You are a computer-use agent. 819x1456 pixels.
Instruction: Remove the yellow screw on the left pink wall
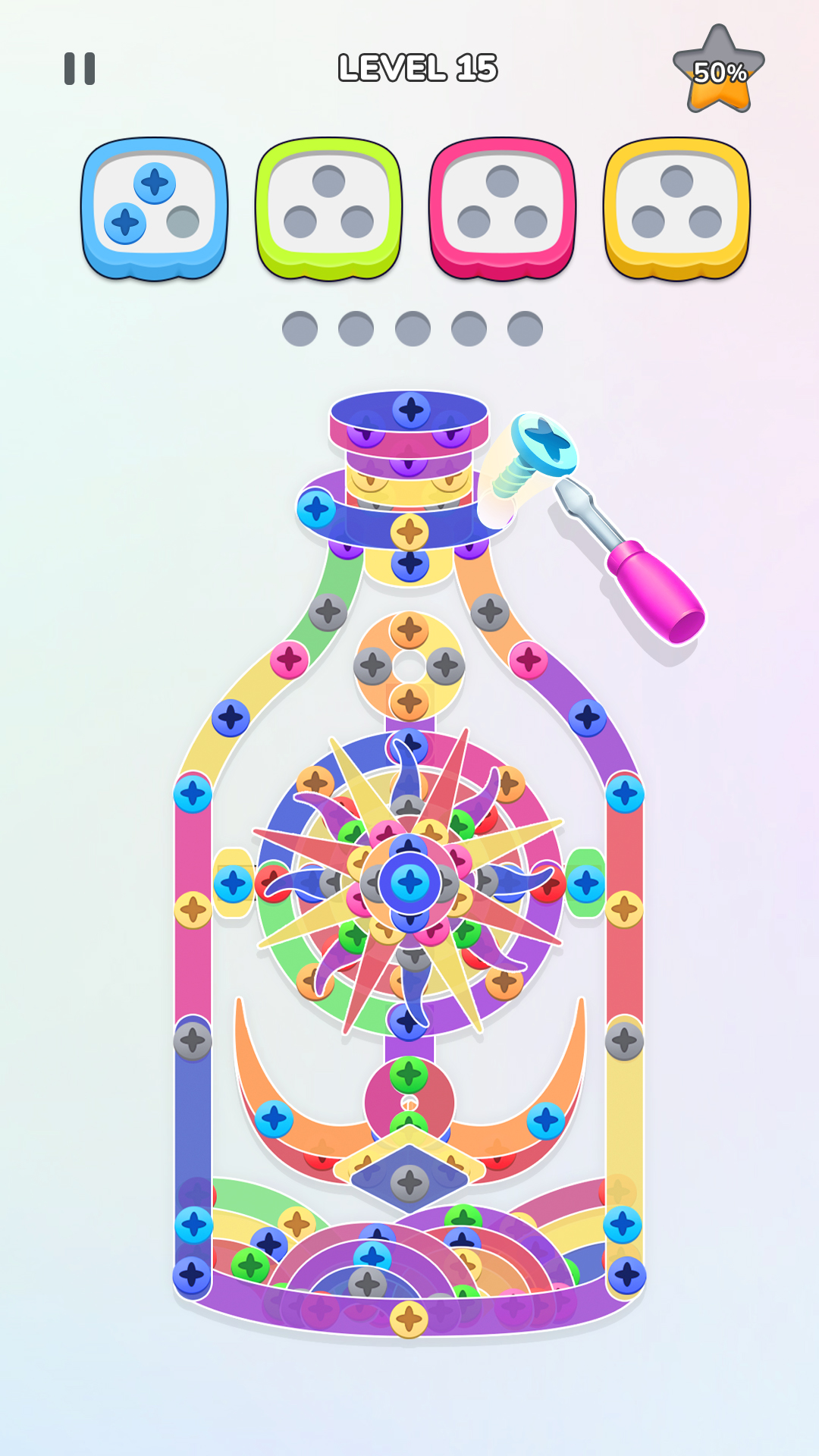point(193,909)
